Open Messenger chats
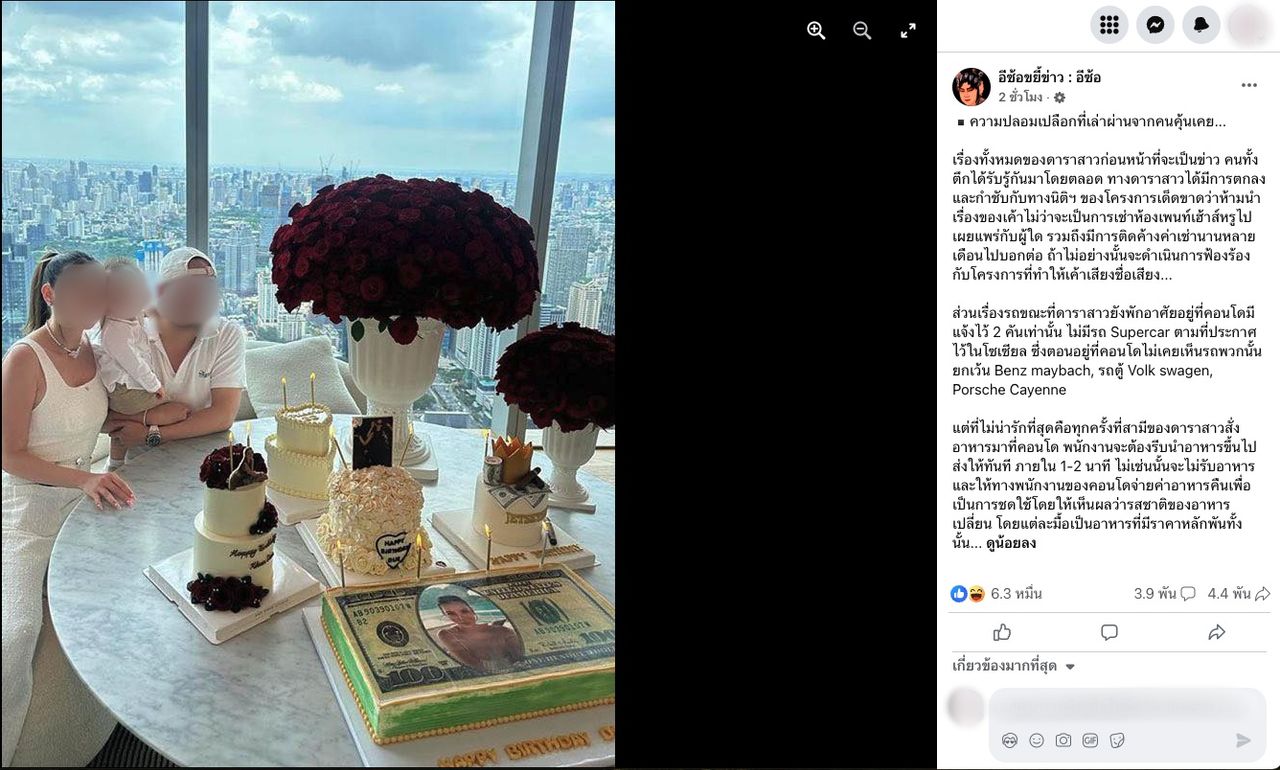Image resolution: width=1280 pixels, height=770 pixels. [1155, 25]
